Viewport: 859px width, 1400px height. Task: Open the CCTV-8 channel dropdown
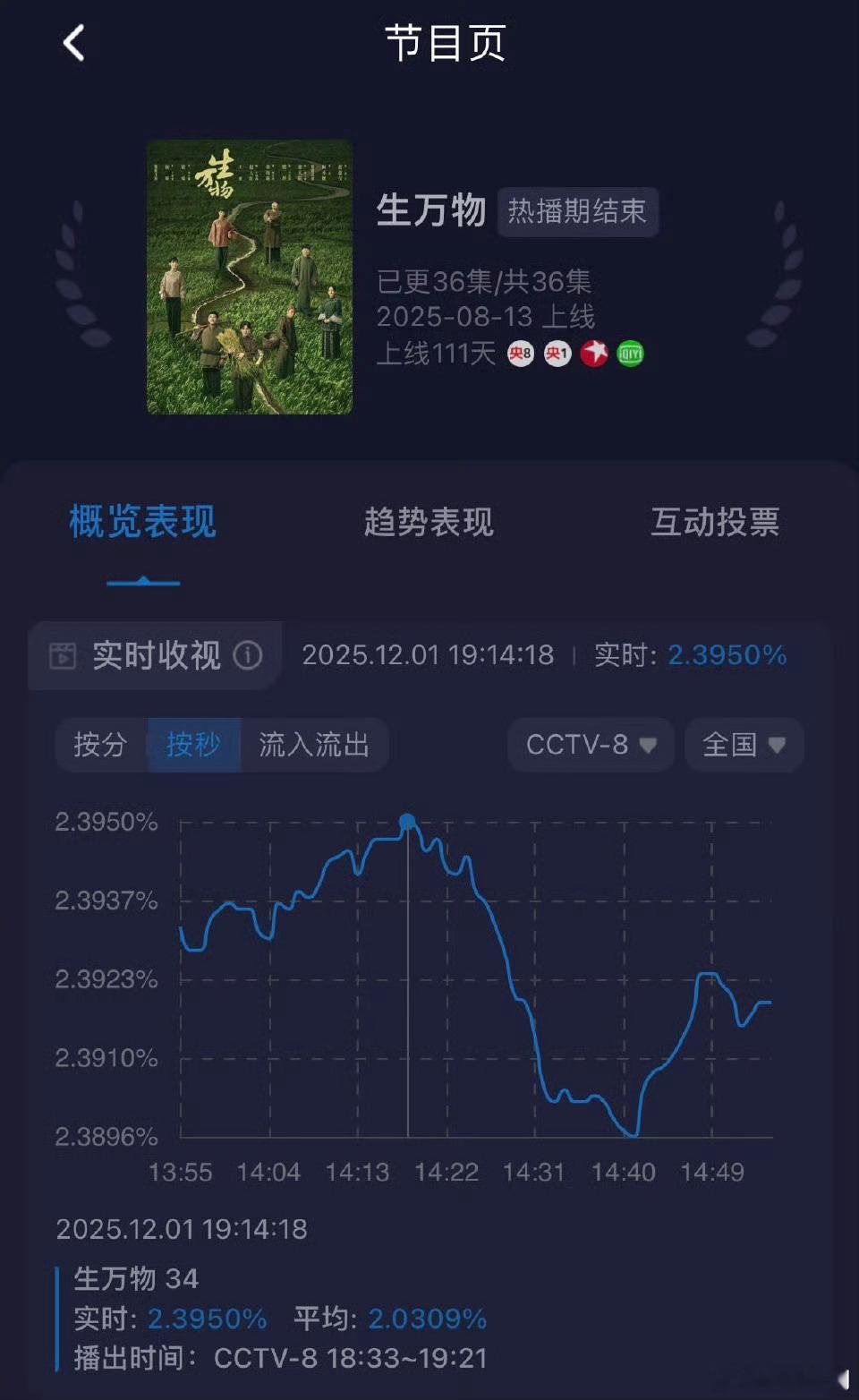(x=589, y=744)
